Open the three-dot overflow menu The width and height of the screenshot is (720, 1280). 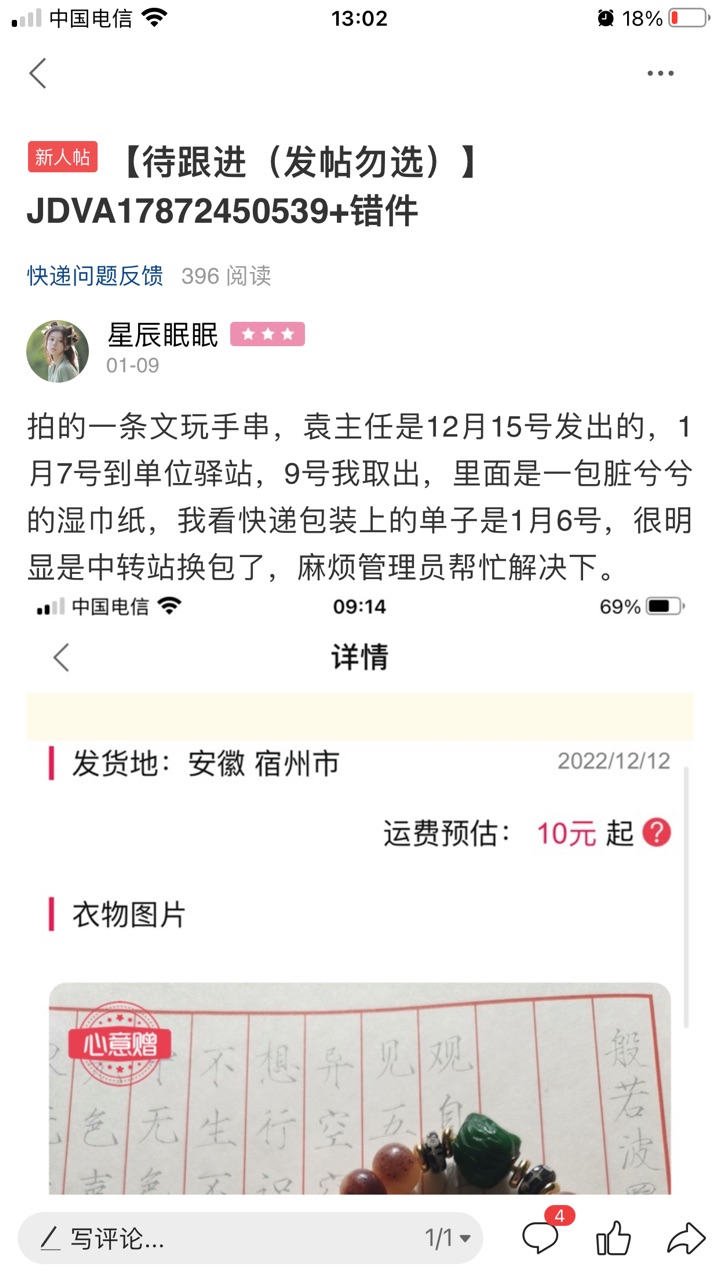pyautogui.click(x=660, y=73)
